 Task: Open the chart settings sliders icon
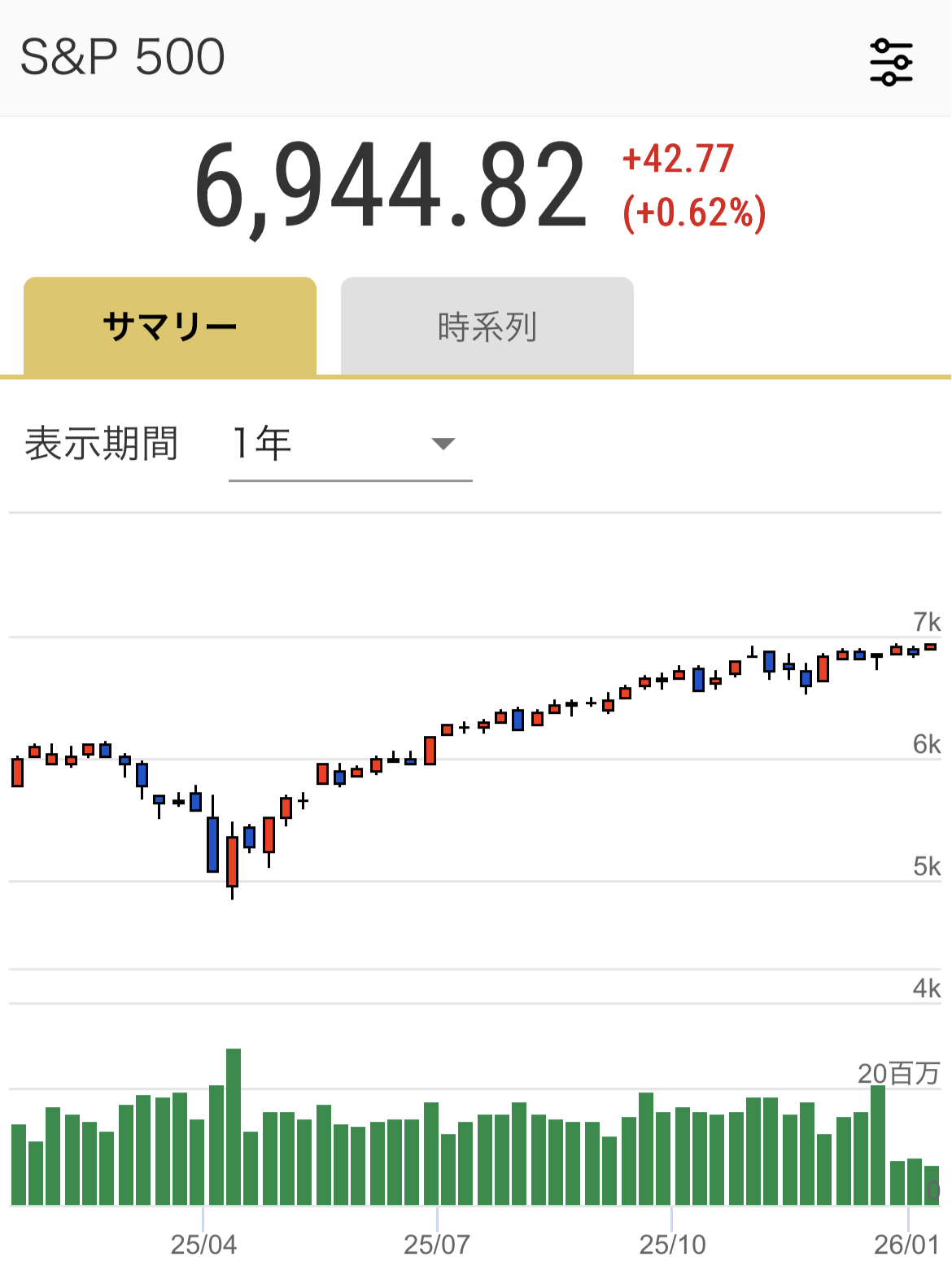[x=891, y=62]
